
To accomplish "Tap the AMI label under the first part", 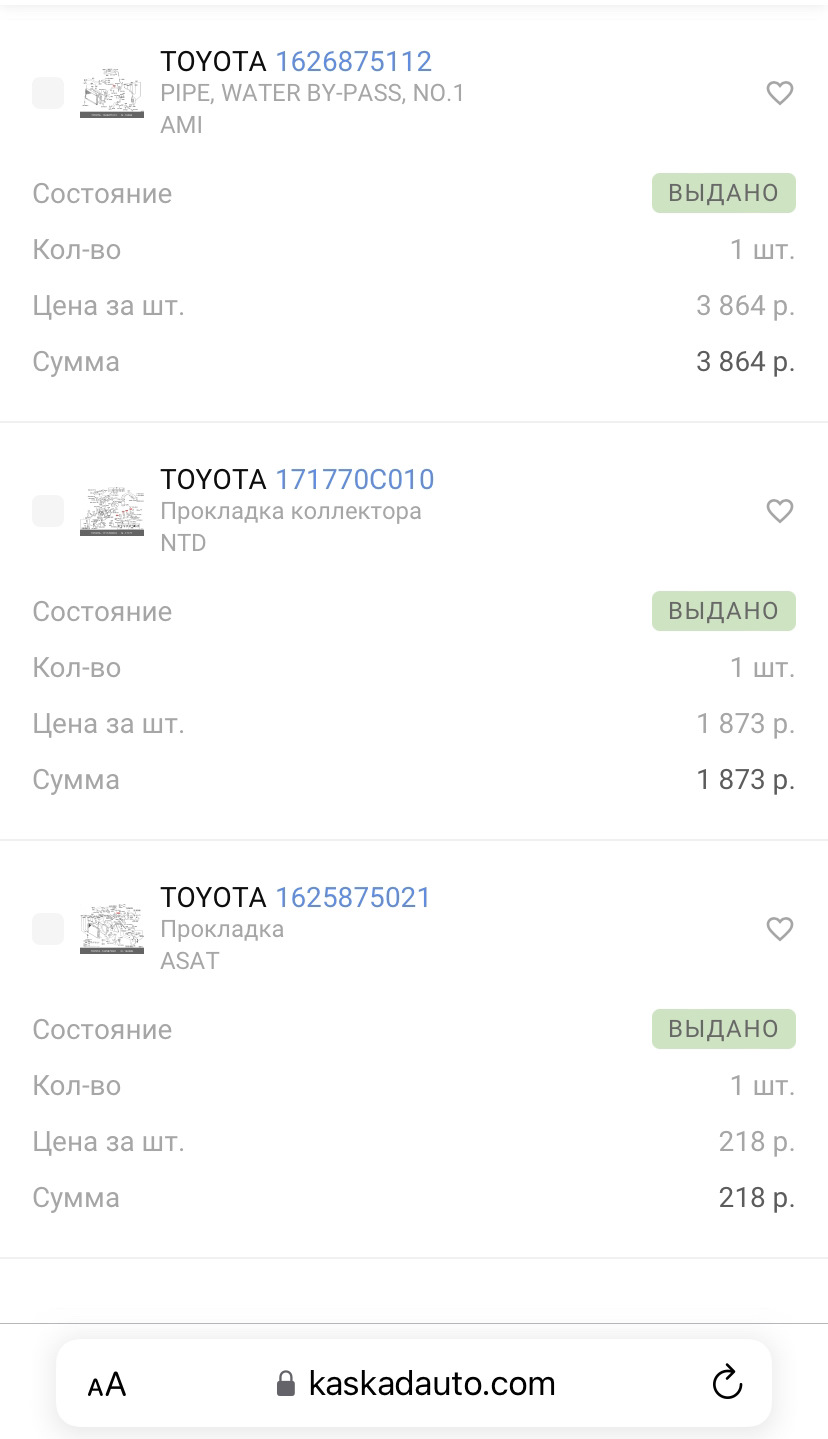I will click(181, 125).
